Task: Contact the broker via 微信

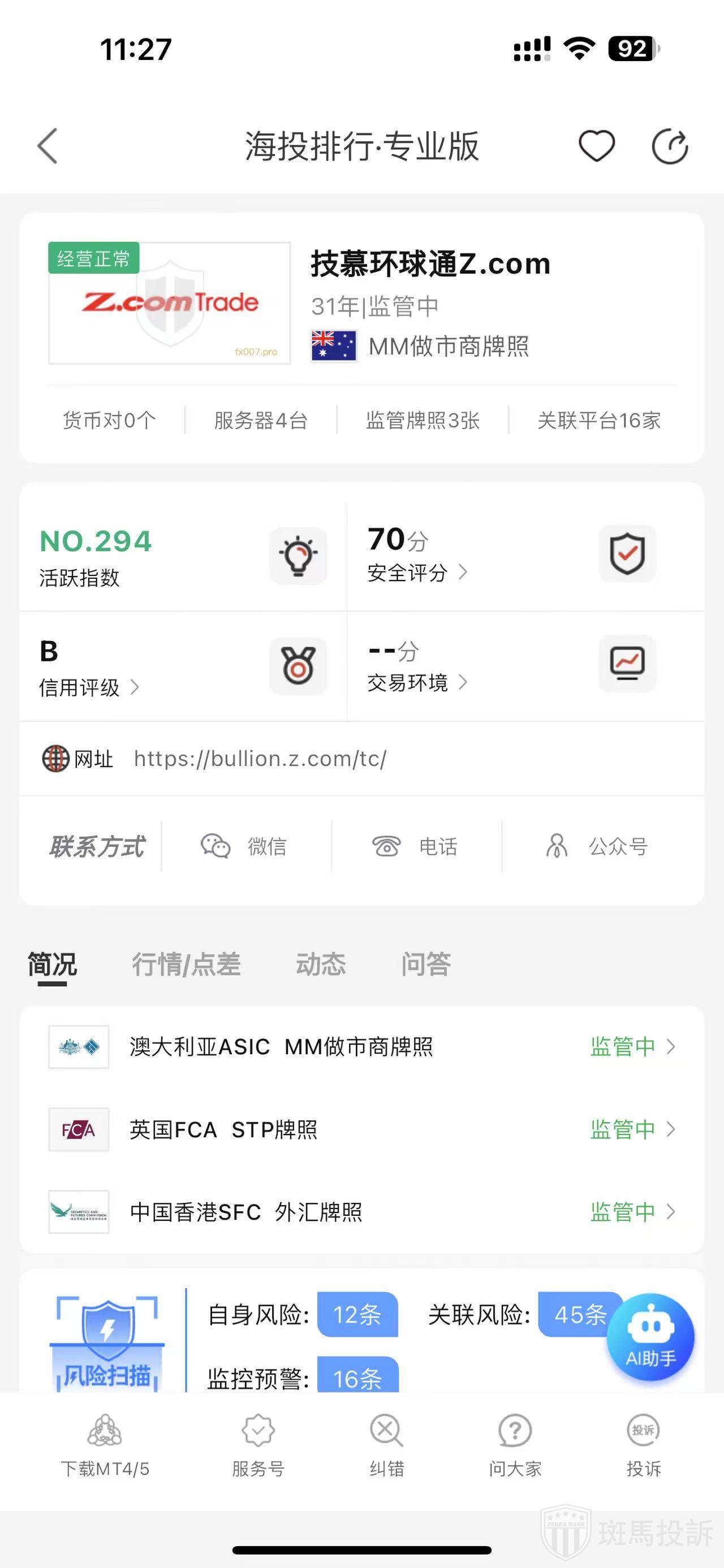Action: 245,846
